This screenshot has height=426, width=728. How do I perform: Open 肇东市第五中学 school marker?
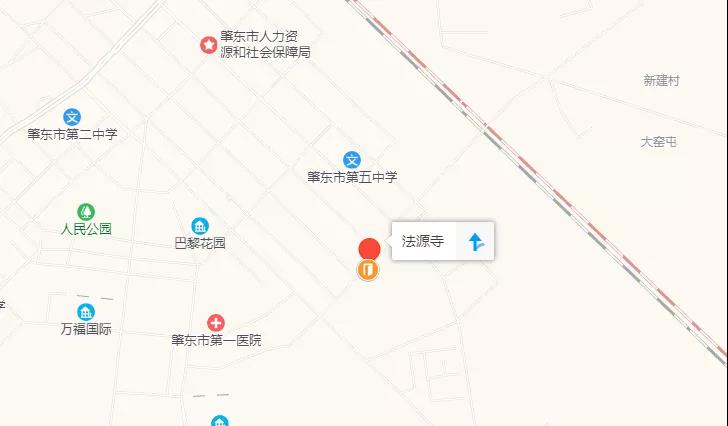[352, 160]
